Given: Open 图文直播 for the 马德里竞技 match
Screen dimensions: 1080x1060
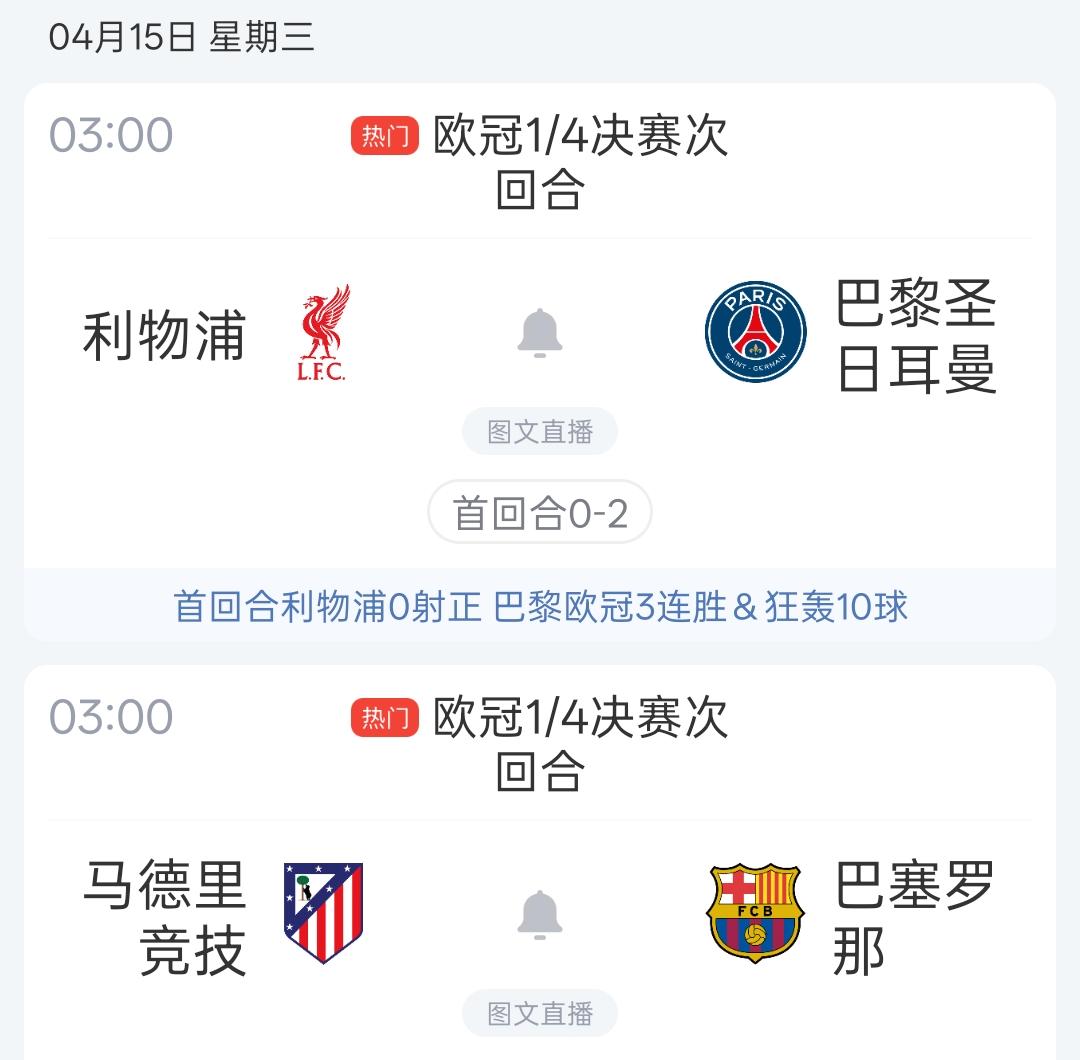Looking at the screenshot, I should 540,1014.
